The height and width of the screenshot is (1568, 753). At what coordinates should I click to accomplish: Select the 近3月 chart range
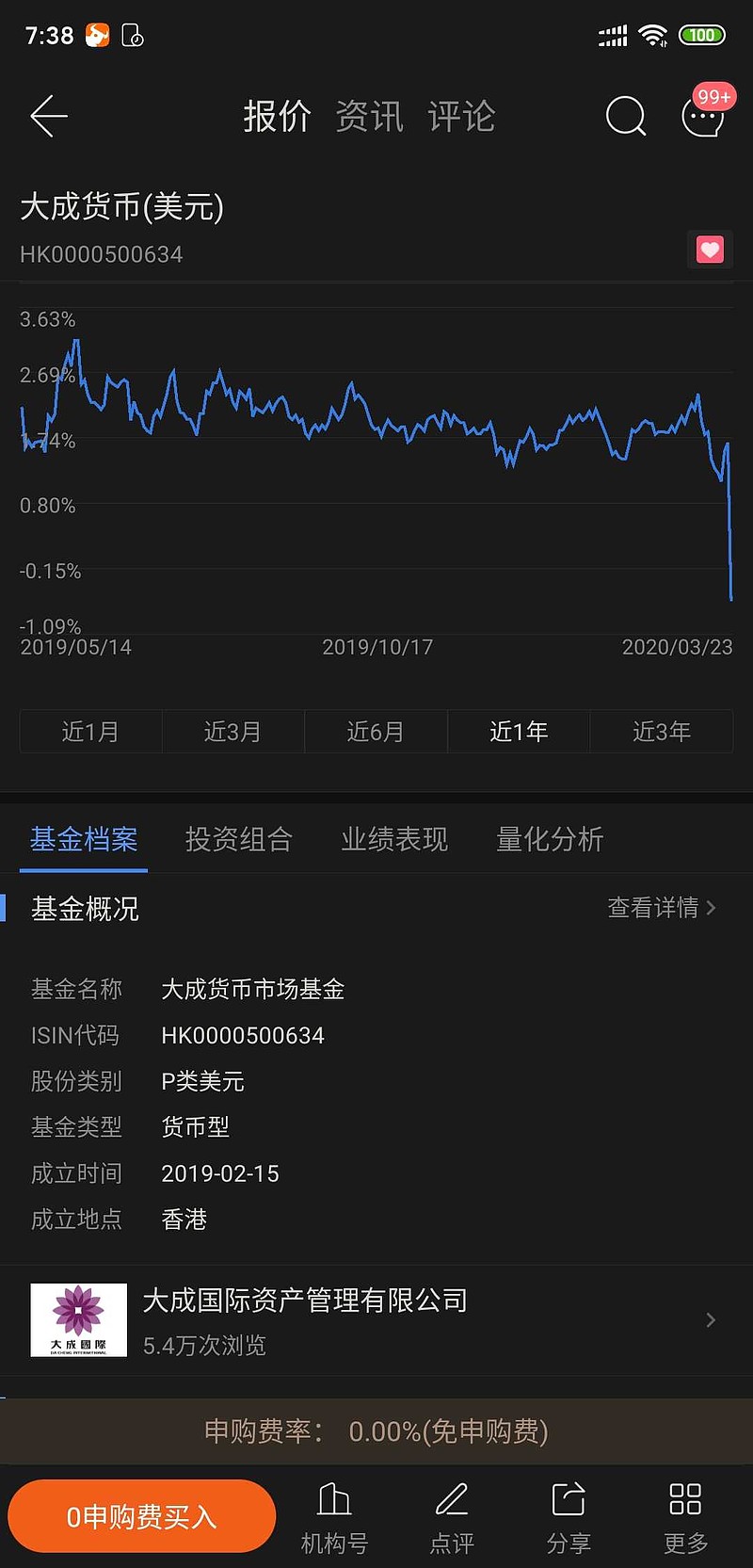(233, 732)
